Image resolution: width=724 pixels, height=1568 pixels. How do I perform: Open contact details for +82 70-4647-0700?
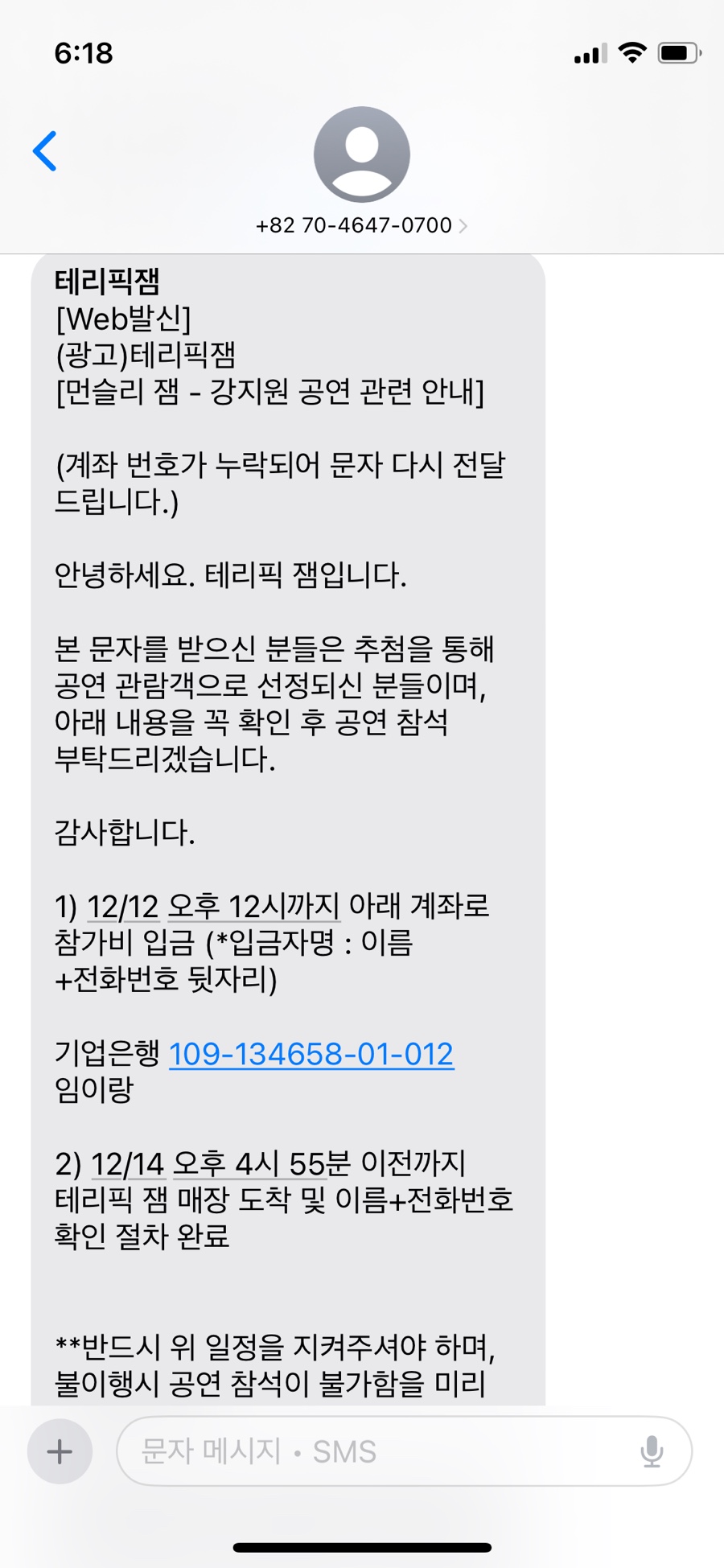(361, 225)
